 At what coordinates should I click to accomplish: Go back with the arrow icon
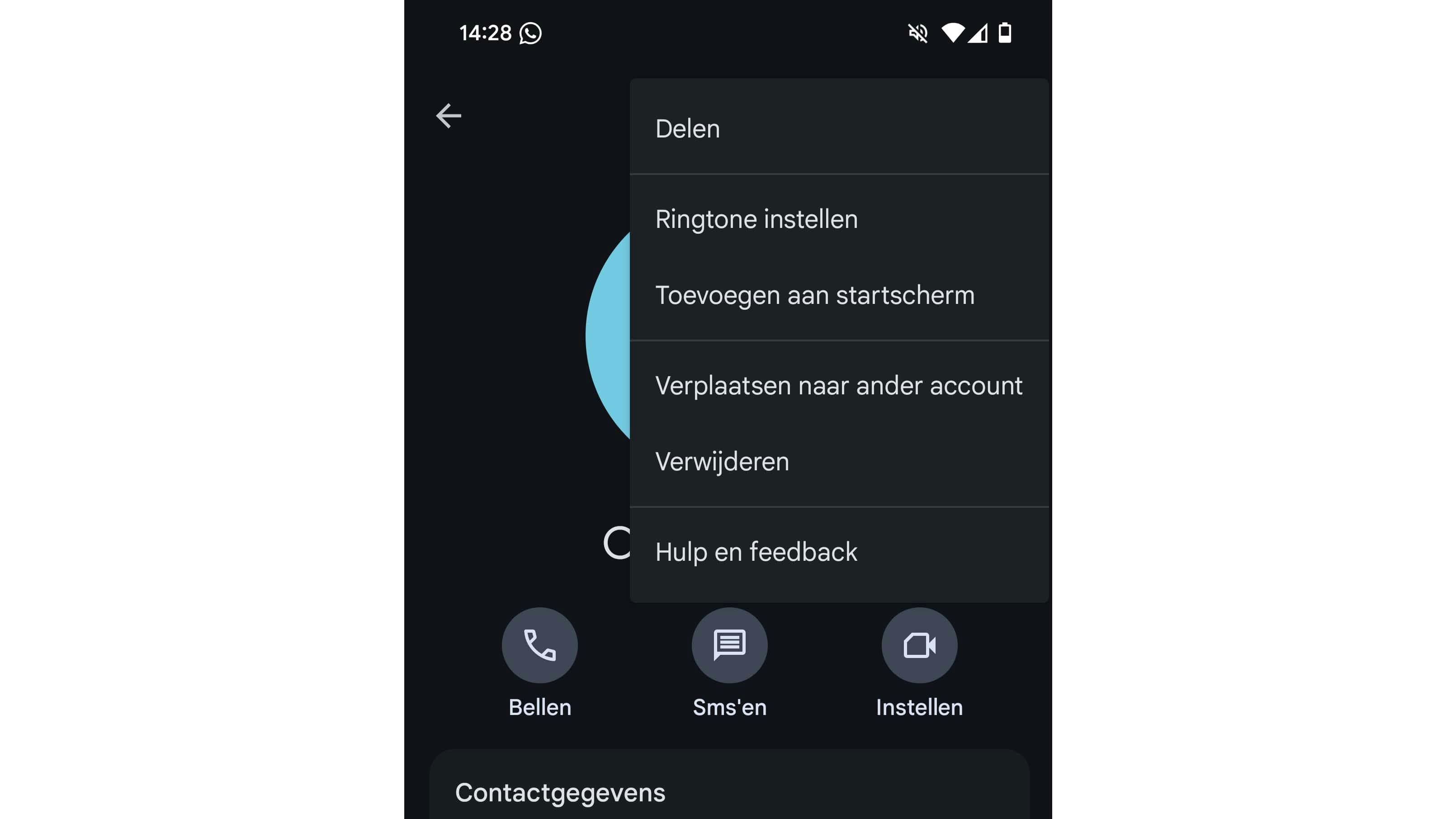point(449,116)
